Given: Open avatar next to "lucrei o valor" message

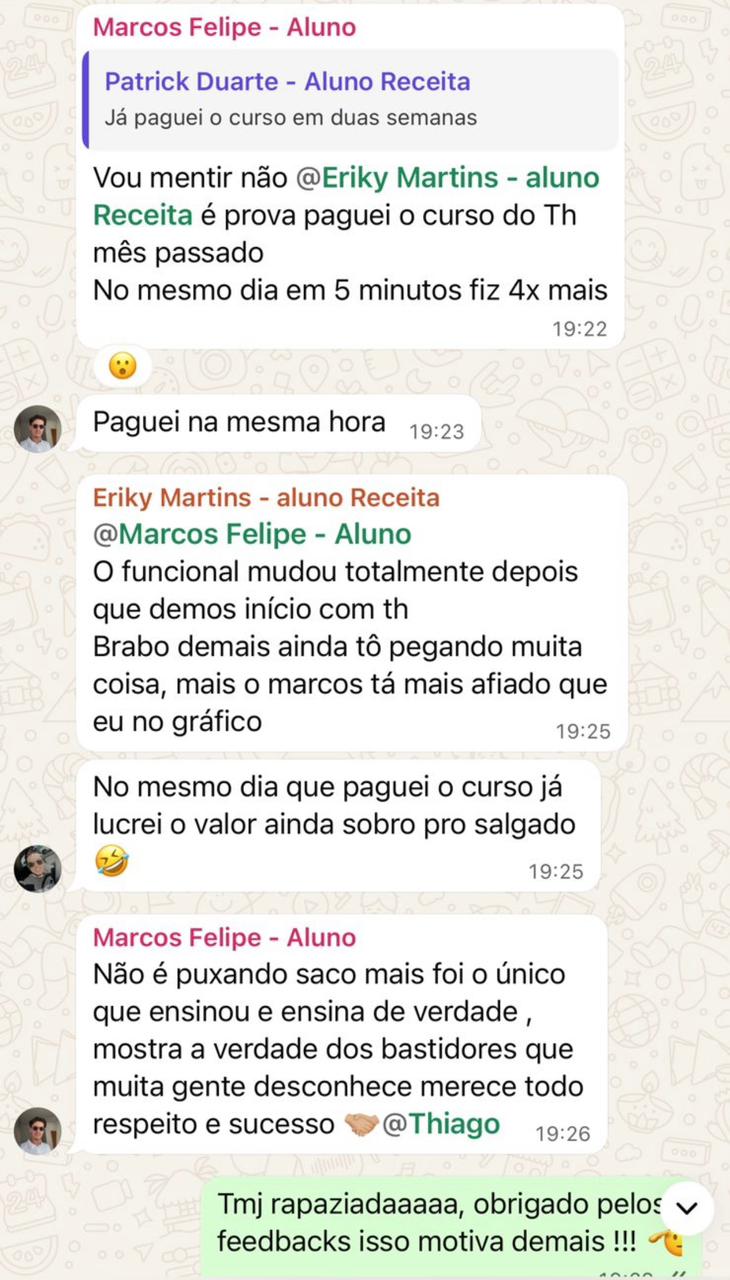Looking at the screenshot, I should click(x=38, y=869).
